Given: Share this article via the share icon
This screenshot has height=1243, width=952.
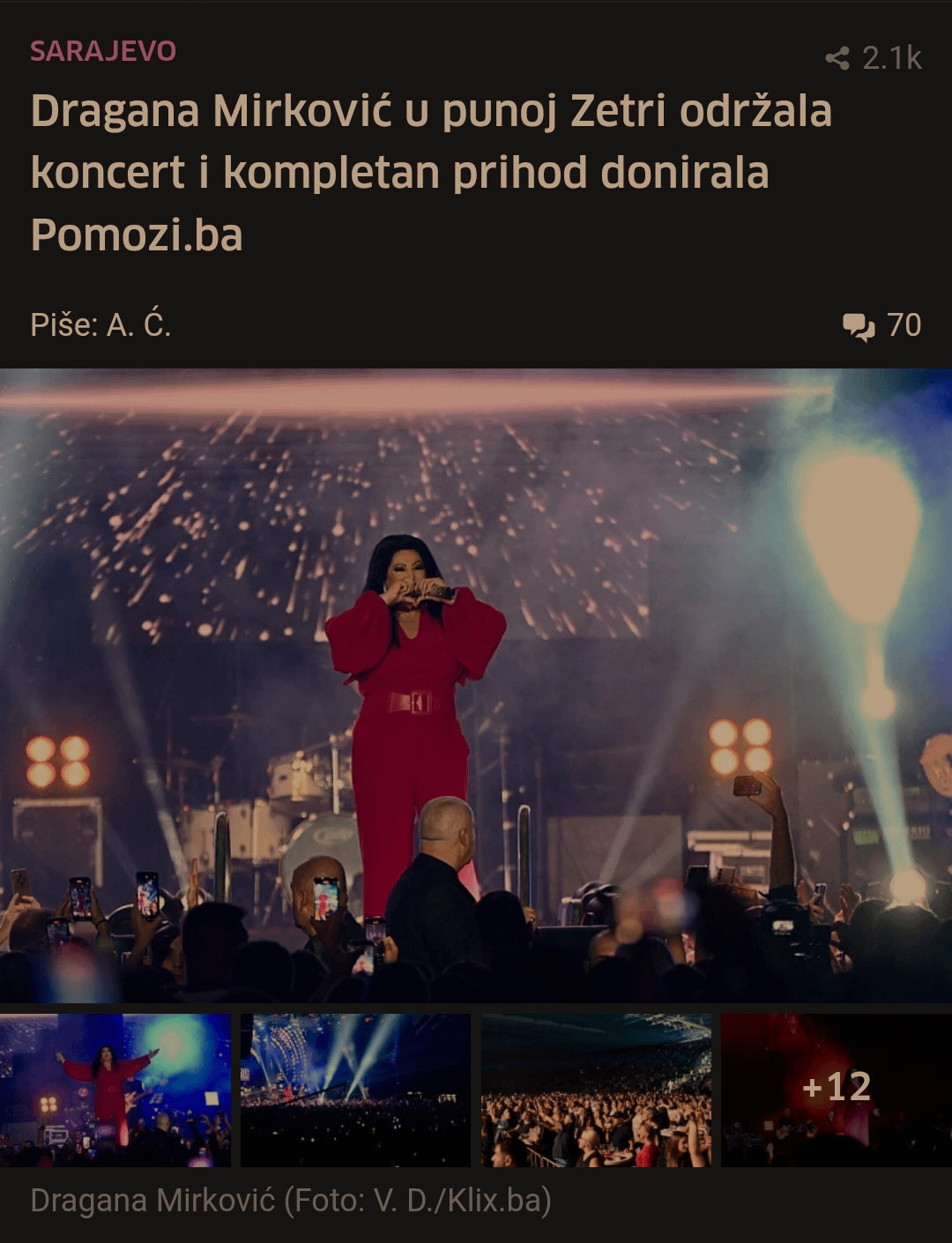Looking at the screenshot, I should coord(837,58).
